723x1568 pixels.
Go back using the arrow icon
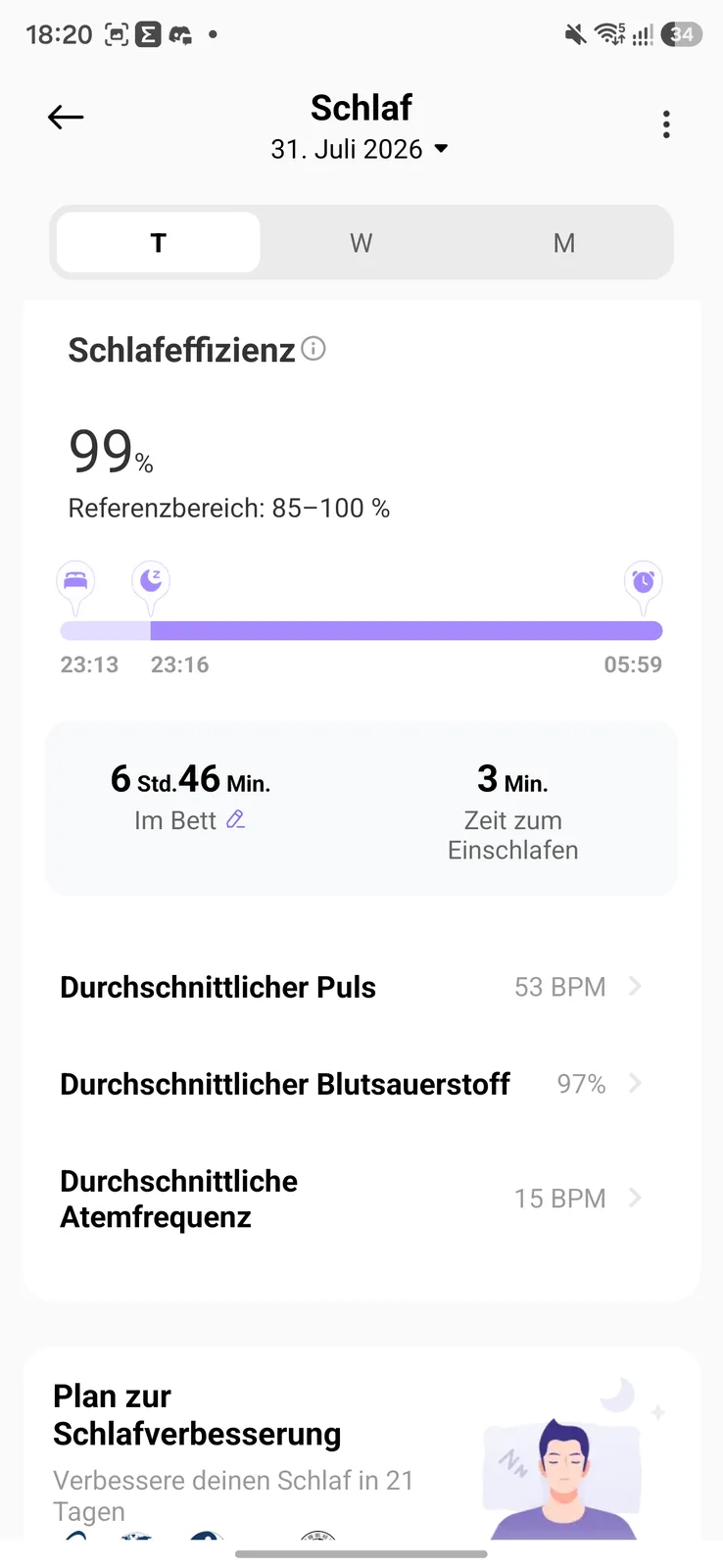pyautogui.click(x=66, y=118)
